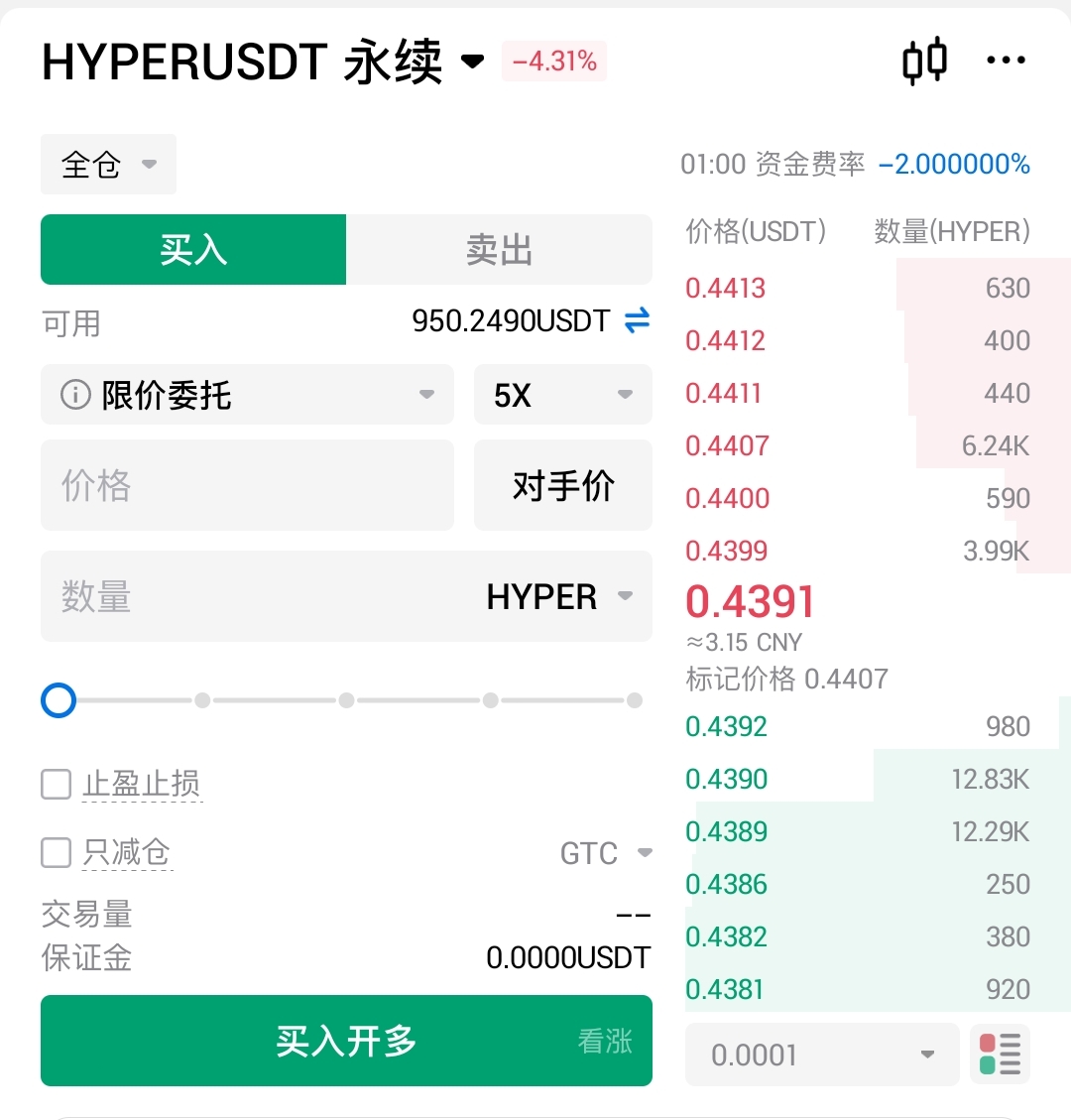
Task: Expand the HYPERUSDT trading pair selector
Action: 473,62
